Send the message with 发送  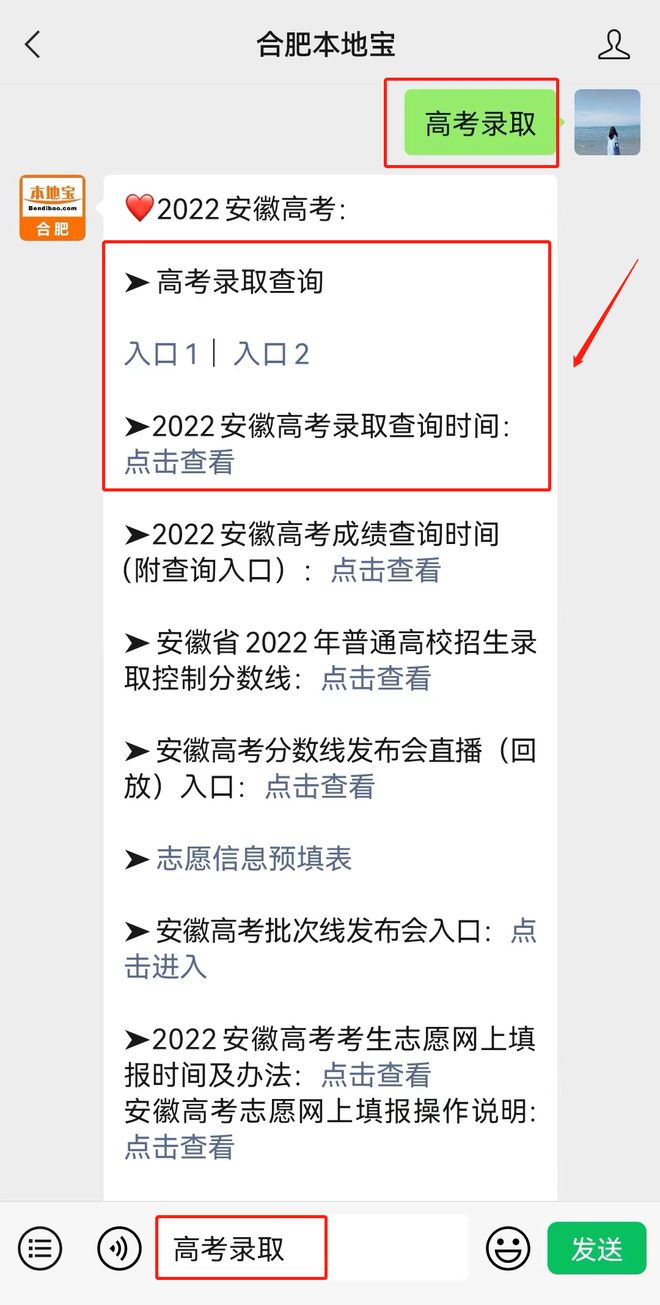point(597,1248)
